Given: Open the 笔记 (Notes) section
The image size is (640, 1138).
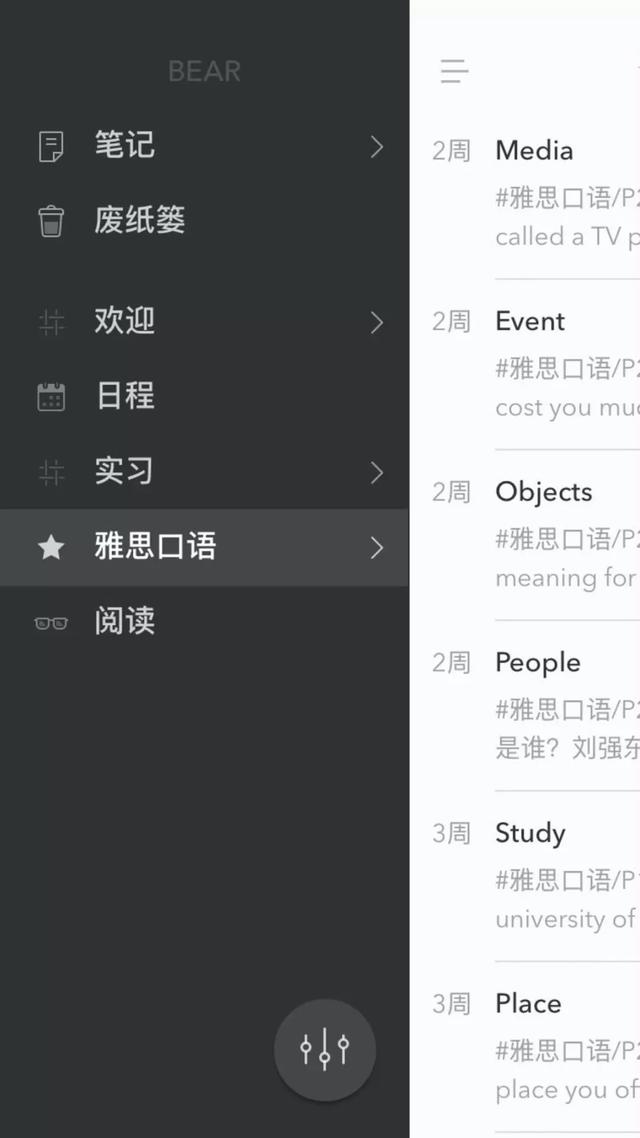Looking at the screenshot, I should pos(125,146).
